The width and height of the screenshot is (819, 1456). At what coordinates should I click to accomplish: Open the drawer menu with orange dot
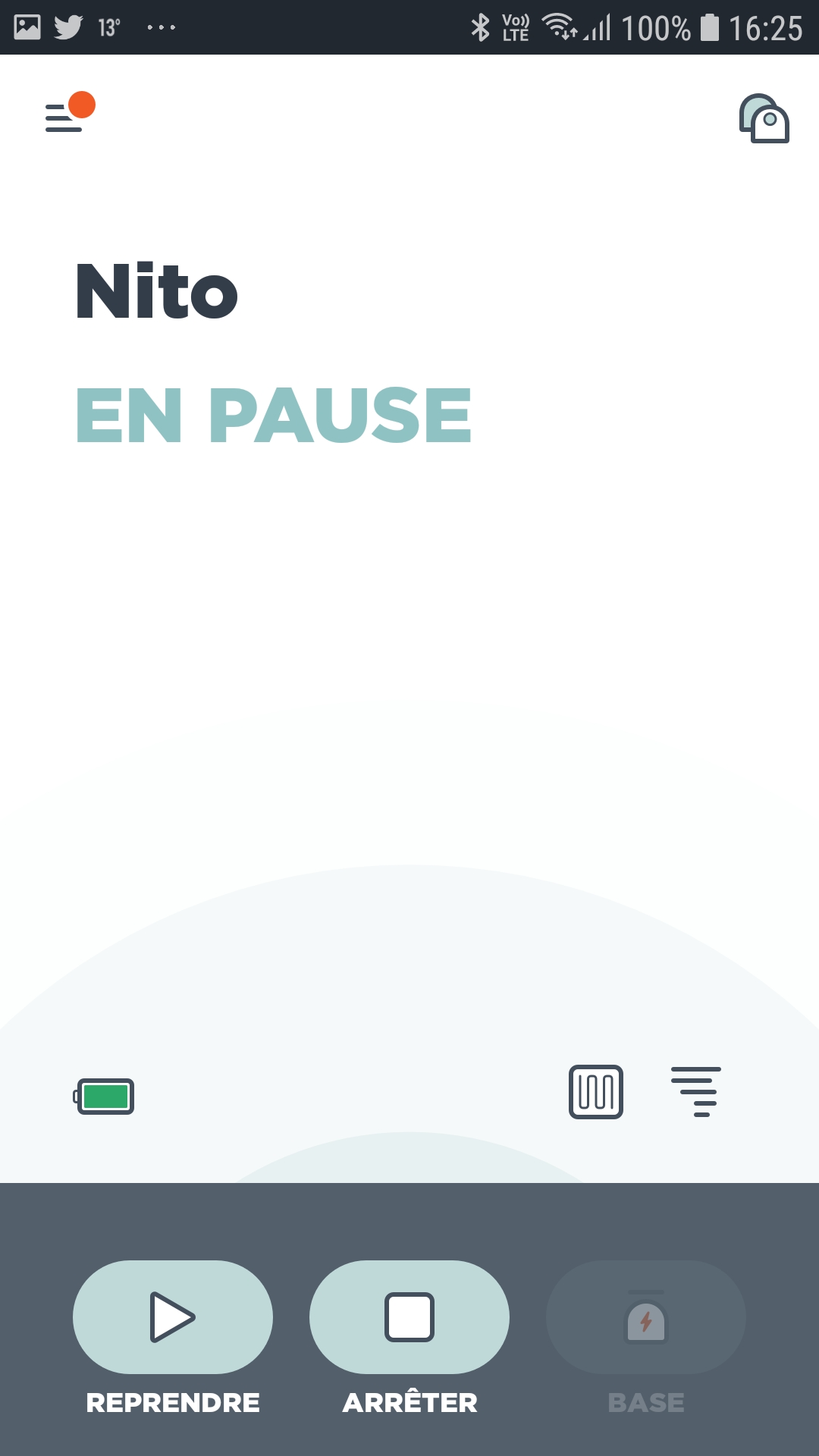70,112
